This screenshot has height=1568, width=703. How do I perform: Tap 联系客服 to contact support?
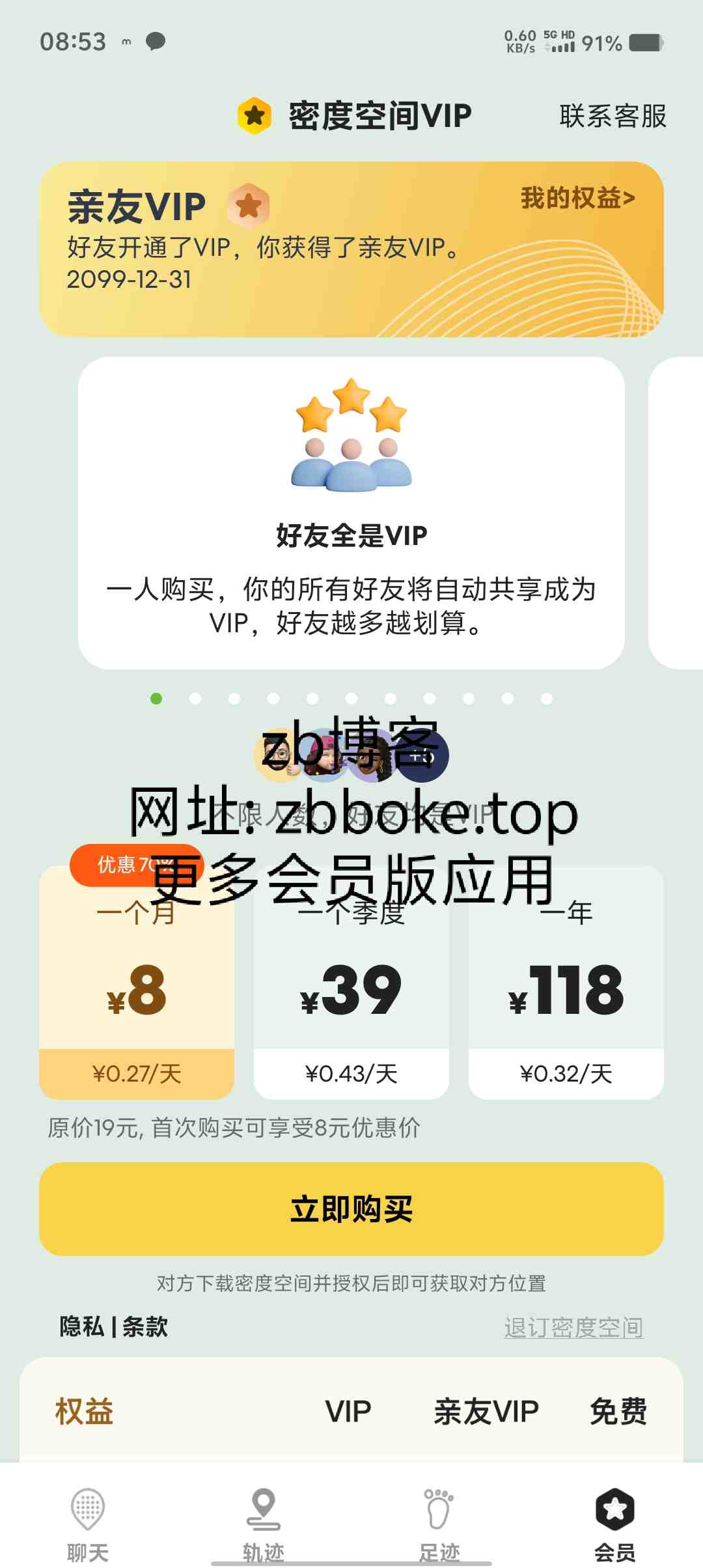(x=613, y=117)
